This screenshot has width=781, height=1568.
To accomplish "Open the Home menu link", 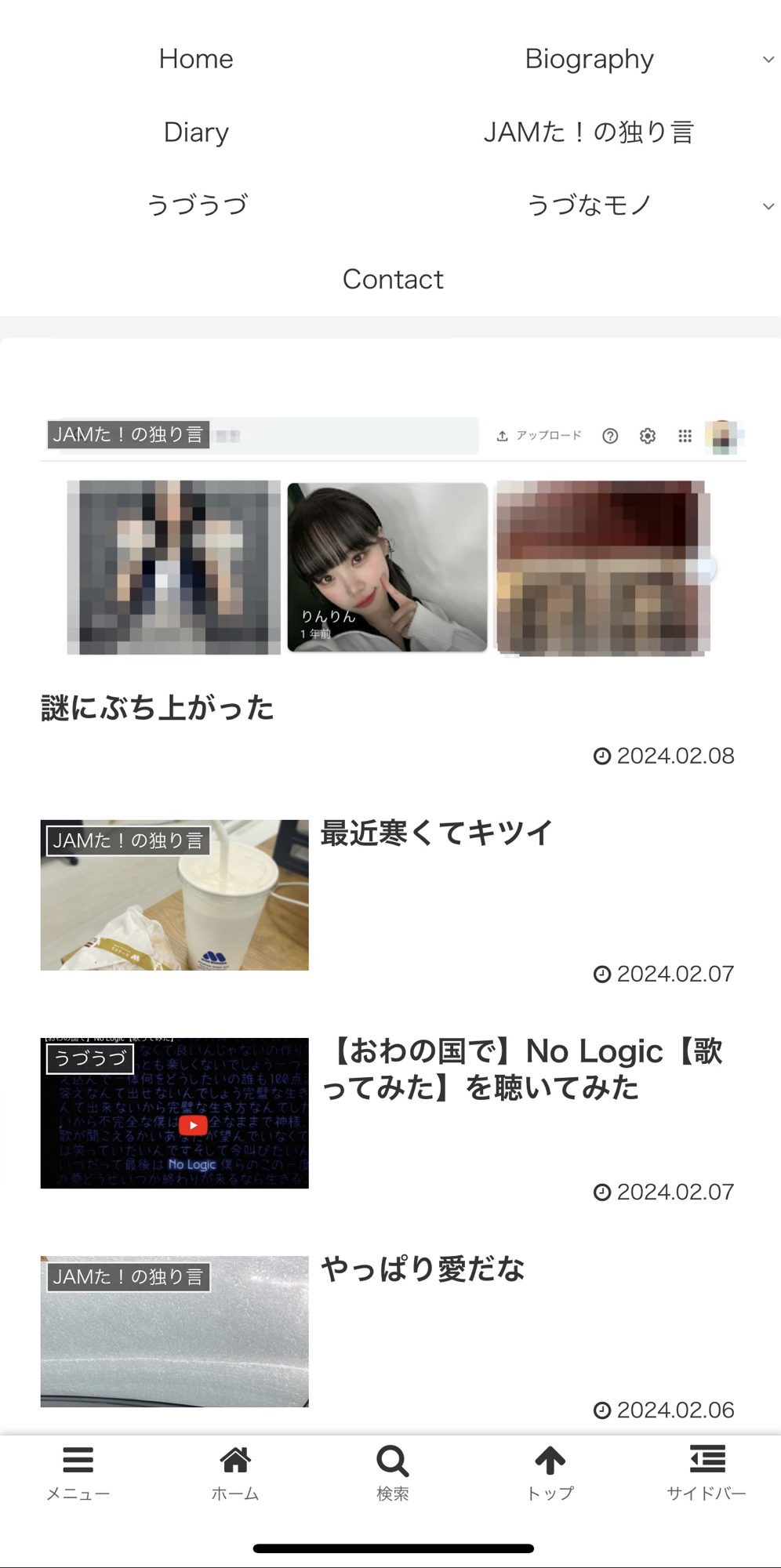I will coord(196,59).
